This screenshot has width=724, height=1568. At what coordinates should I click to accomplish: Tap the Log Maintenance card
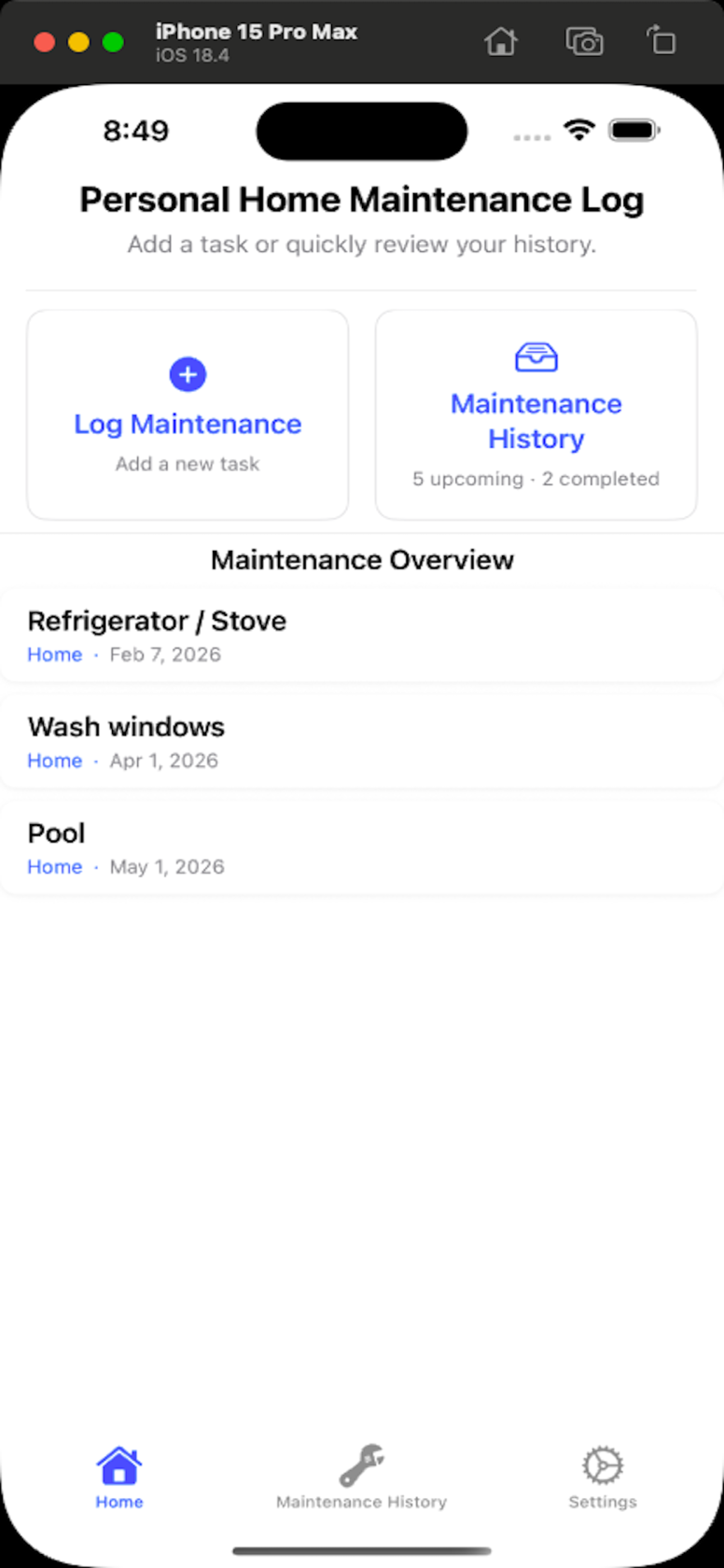tap(188, 414)
